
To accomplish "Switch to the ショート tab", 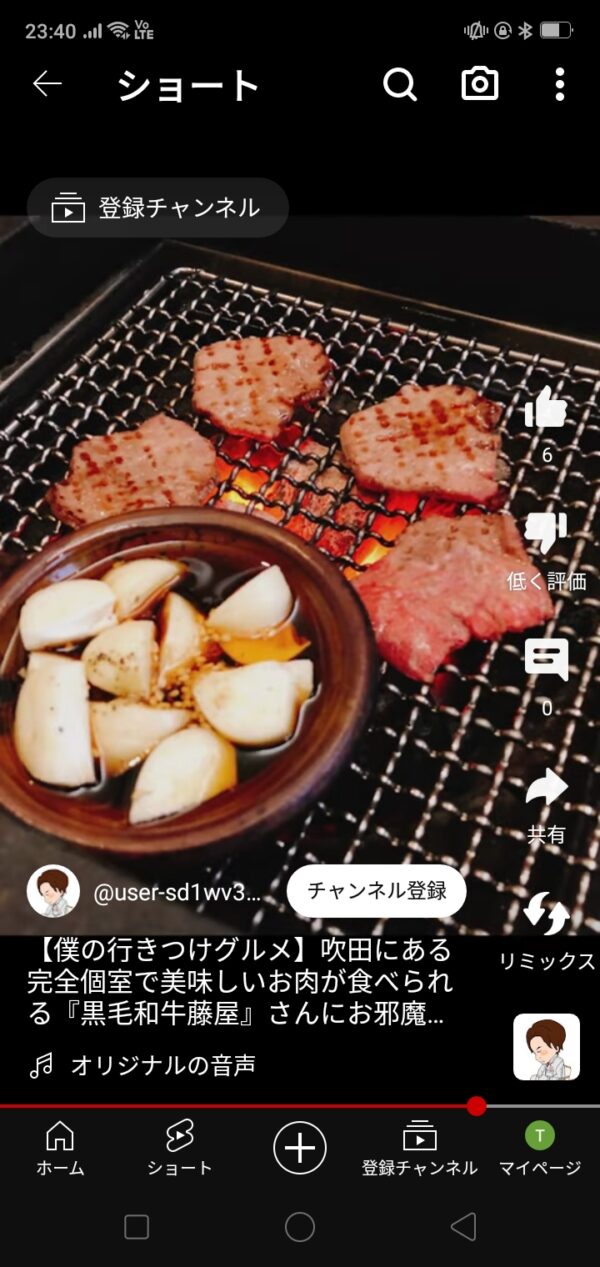I will coord(179,1147).
